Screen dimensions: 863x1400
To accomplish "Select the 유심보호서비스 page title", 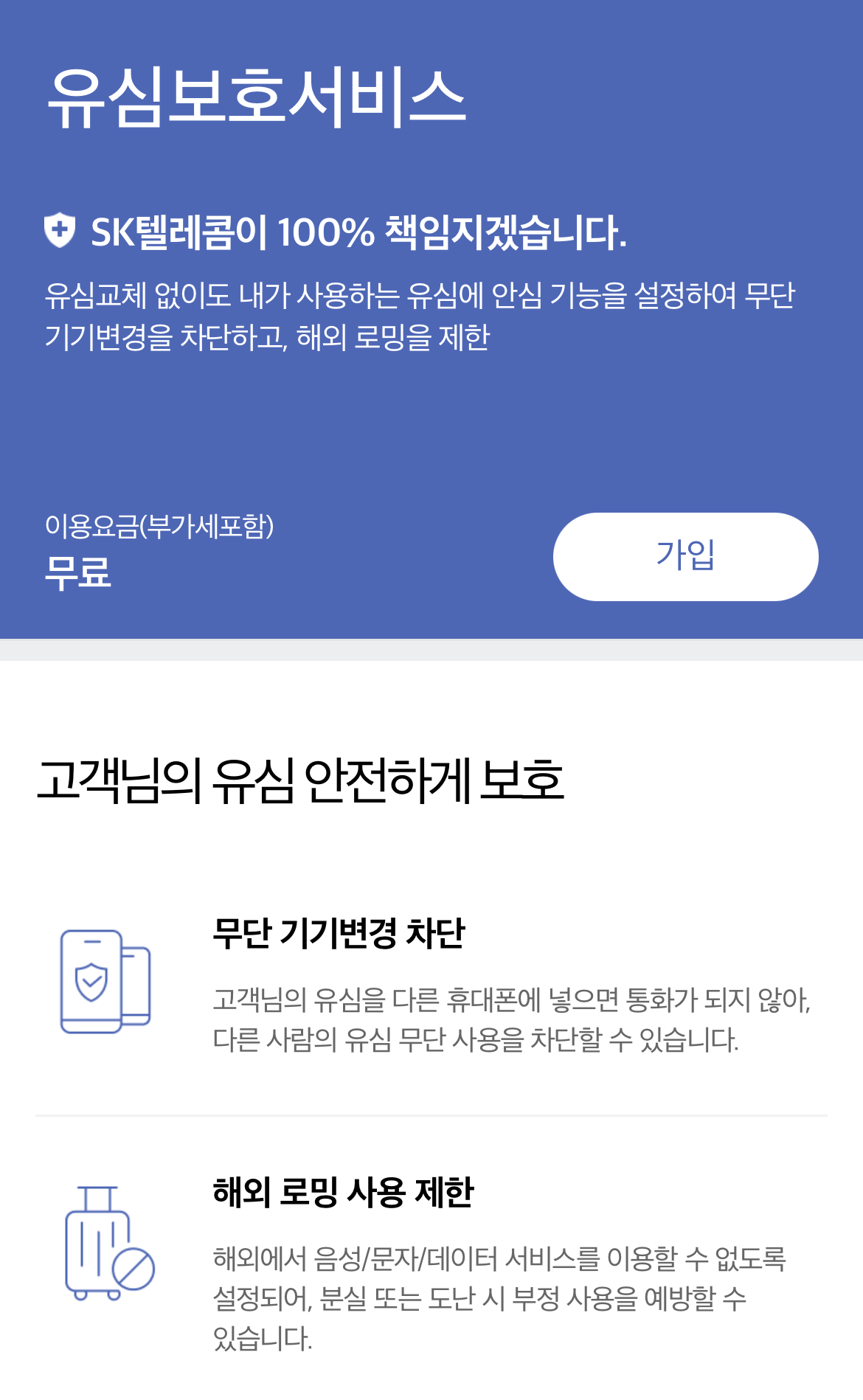I will click(254, 96).
